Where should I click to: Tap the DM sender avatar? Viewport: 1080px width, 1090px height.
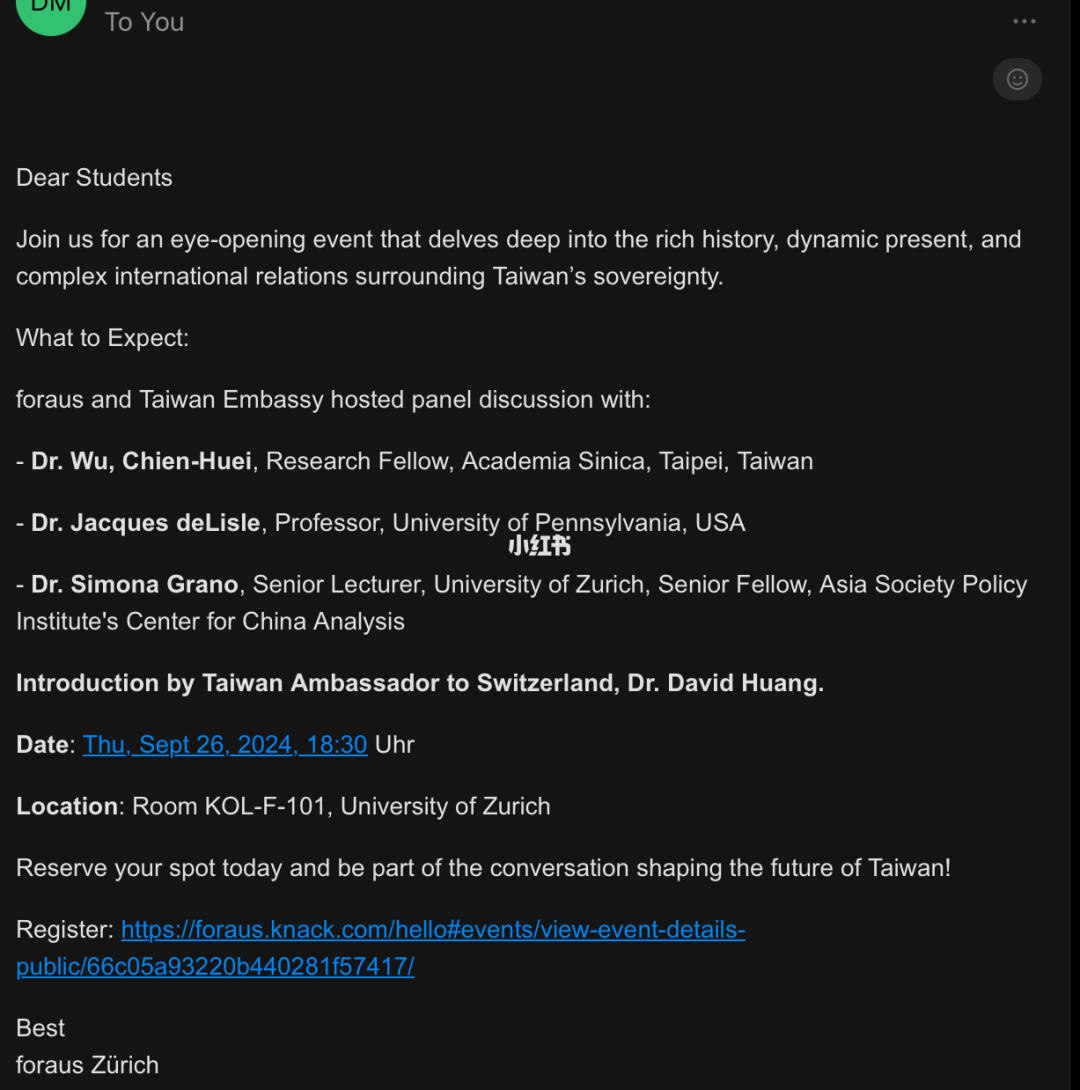(52, 12)
